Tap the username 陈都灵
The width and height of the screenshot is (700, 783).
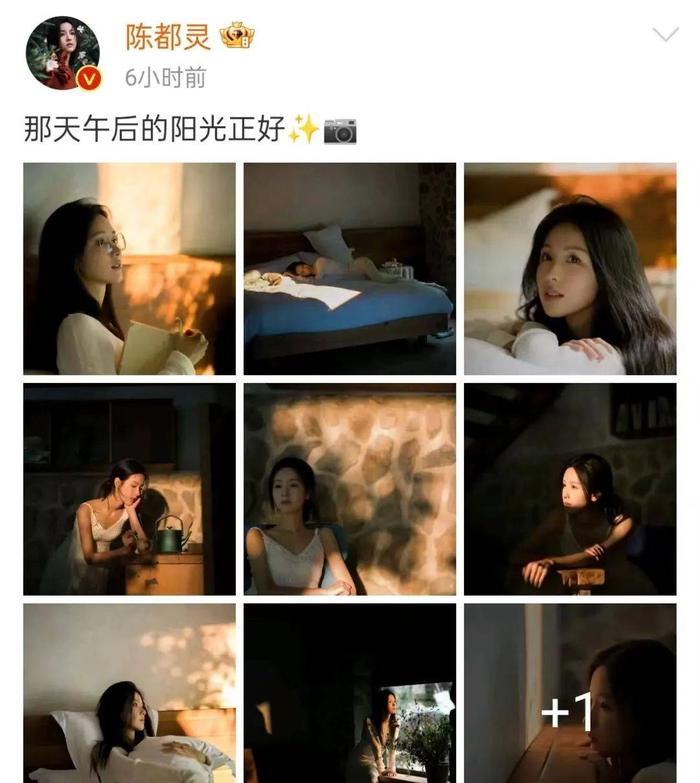[x=167, y=37]
